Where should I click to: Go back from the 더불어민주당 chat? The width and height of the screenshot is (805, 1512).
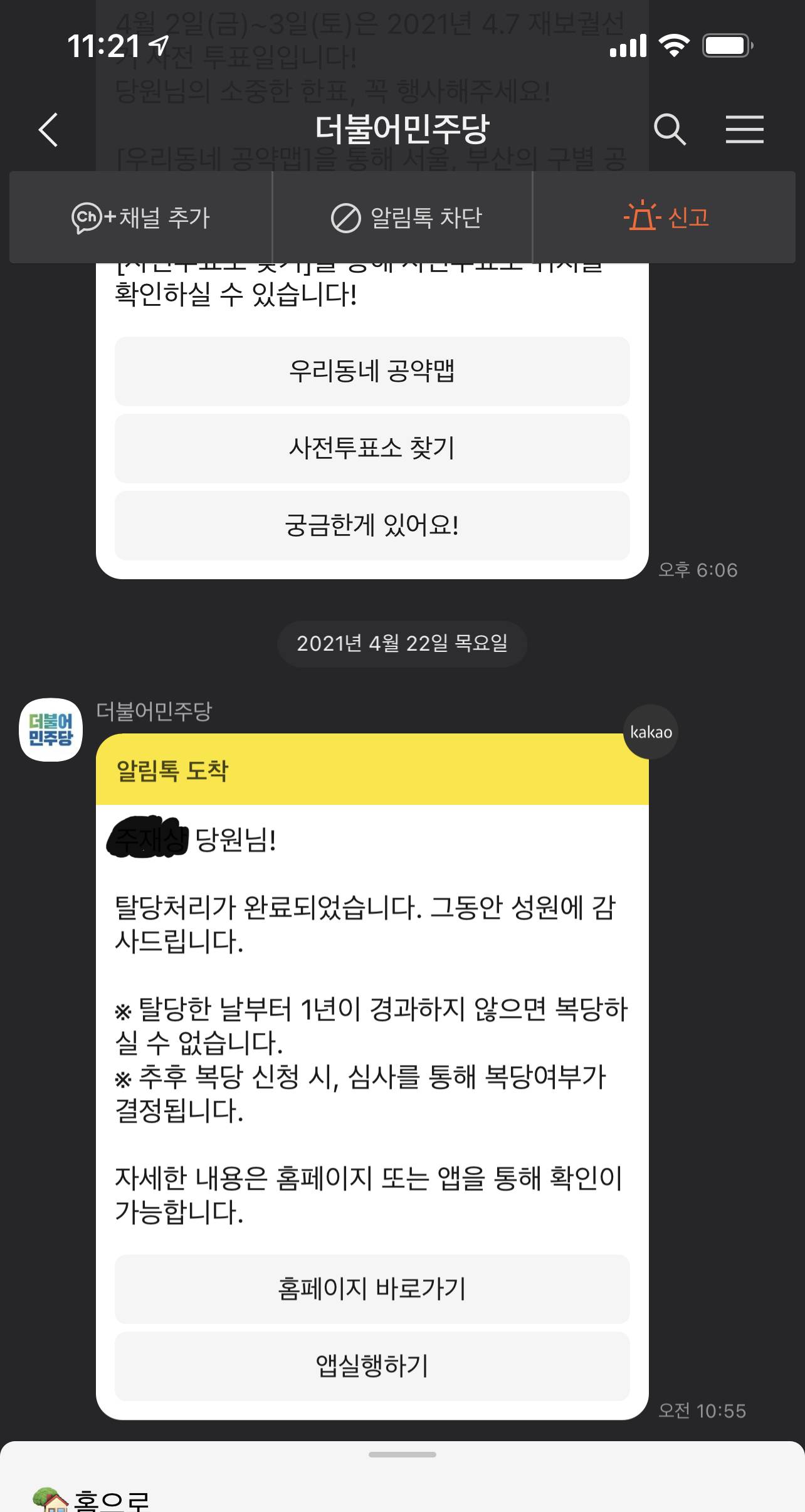pos(49,130)
